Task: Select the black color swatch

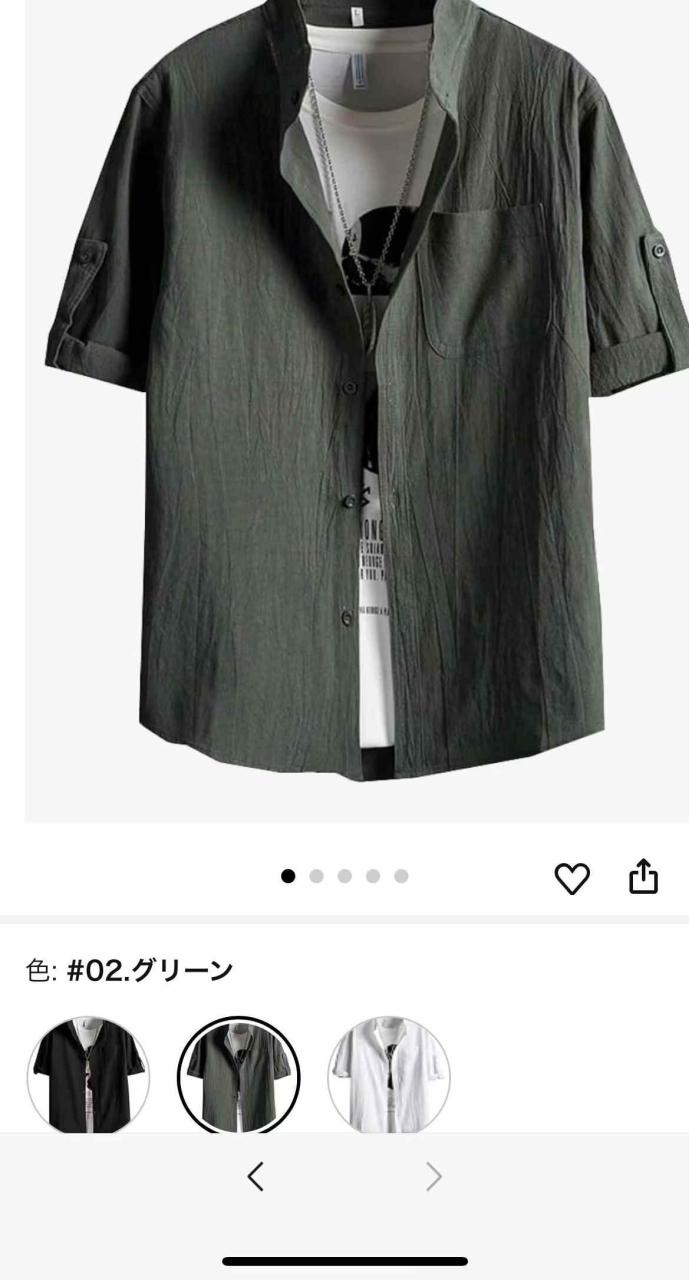Action: (x=88, y=1076)
